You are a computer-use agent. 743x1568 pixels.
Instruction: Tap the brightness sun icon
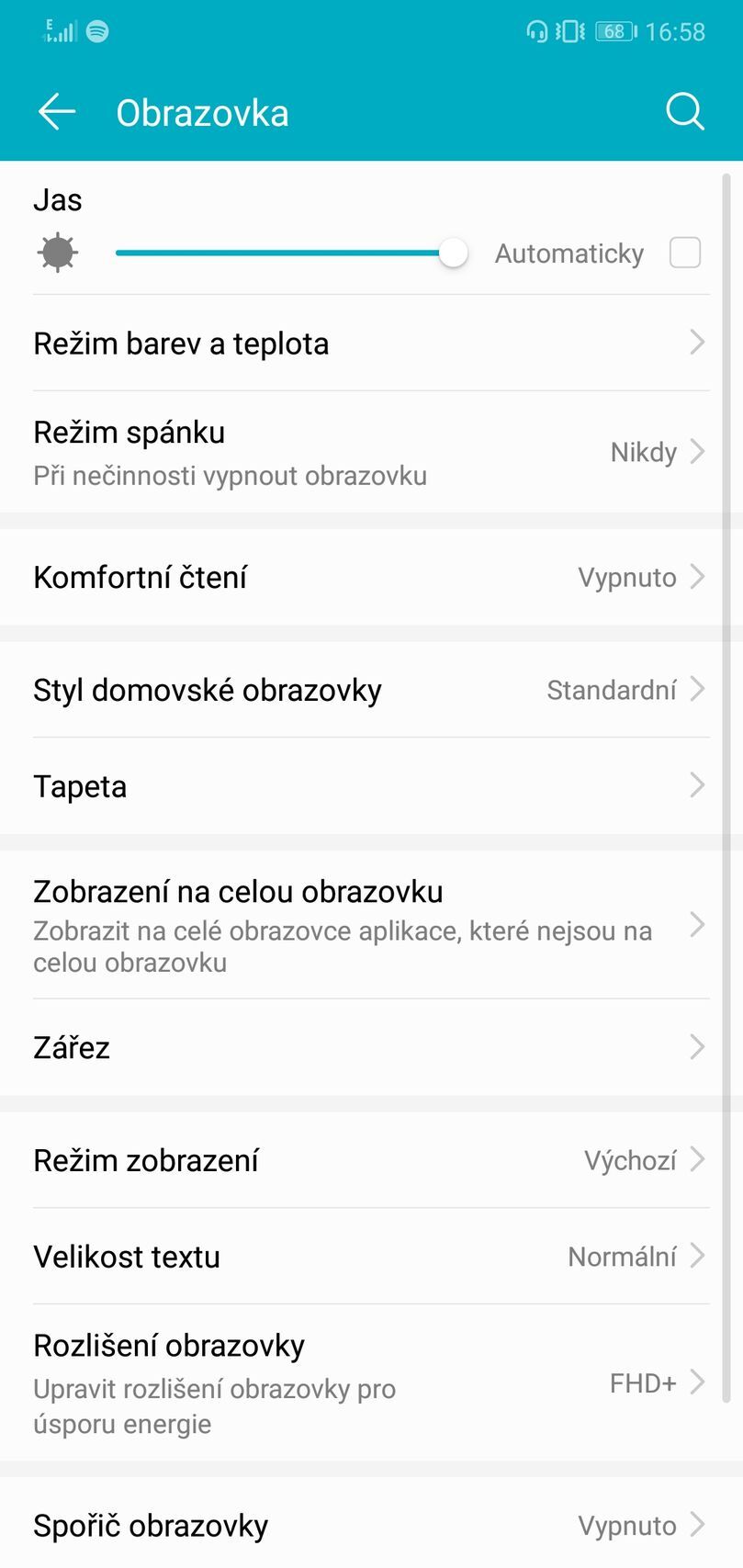point(57,252)
